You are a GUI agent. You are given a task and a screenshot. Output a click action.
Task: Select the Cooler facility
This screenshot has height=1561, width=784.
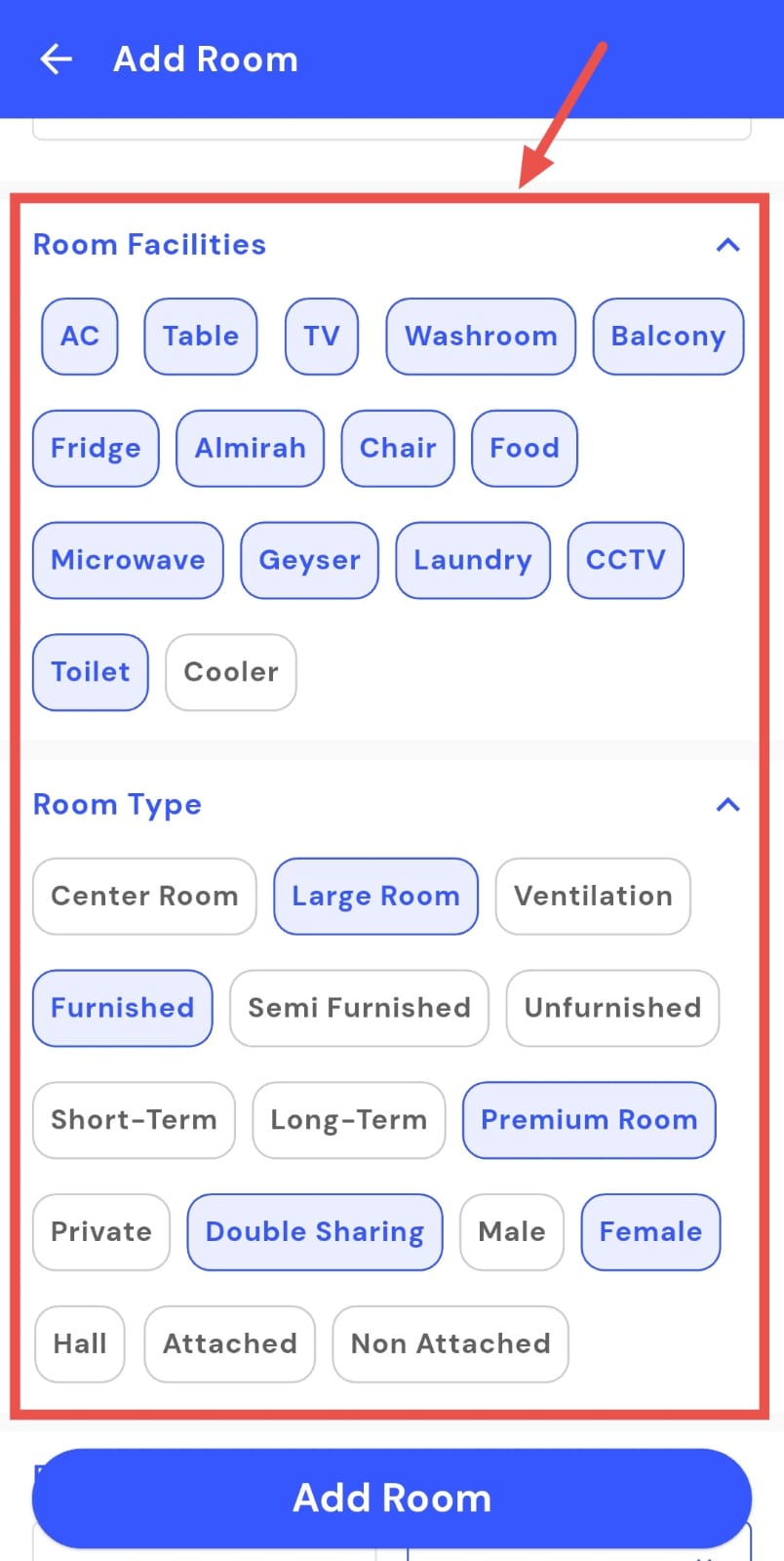pyautogui.click(x=231, y=672)
